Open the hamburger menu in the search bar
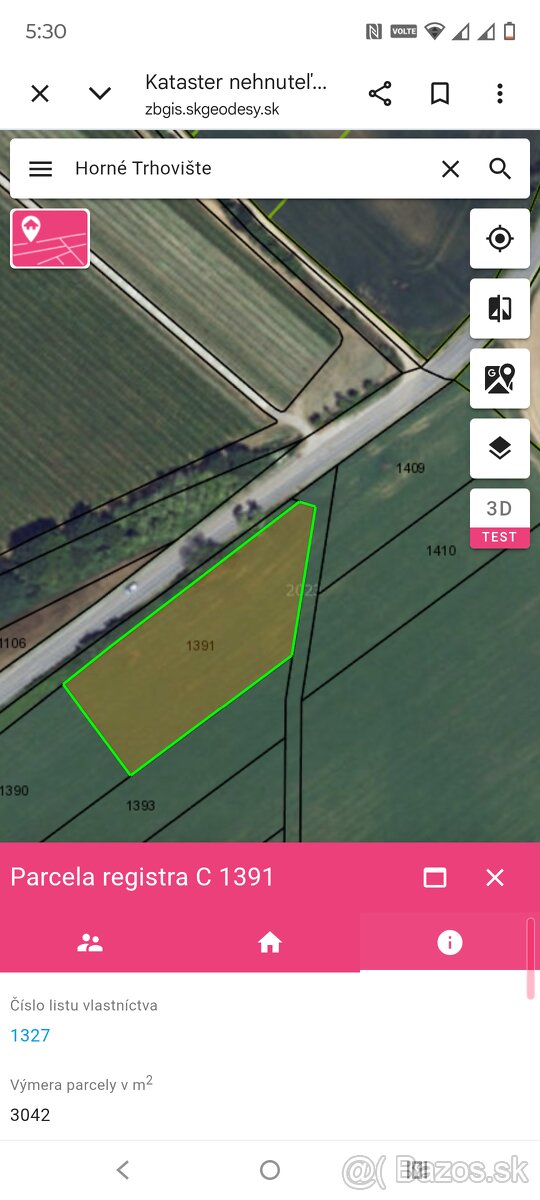Image resolution: width=540 pixels, height=1200 pixels. pyautogui.click(x=40, y=169)
